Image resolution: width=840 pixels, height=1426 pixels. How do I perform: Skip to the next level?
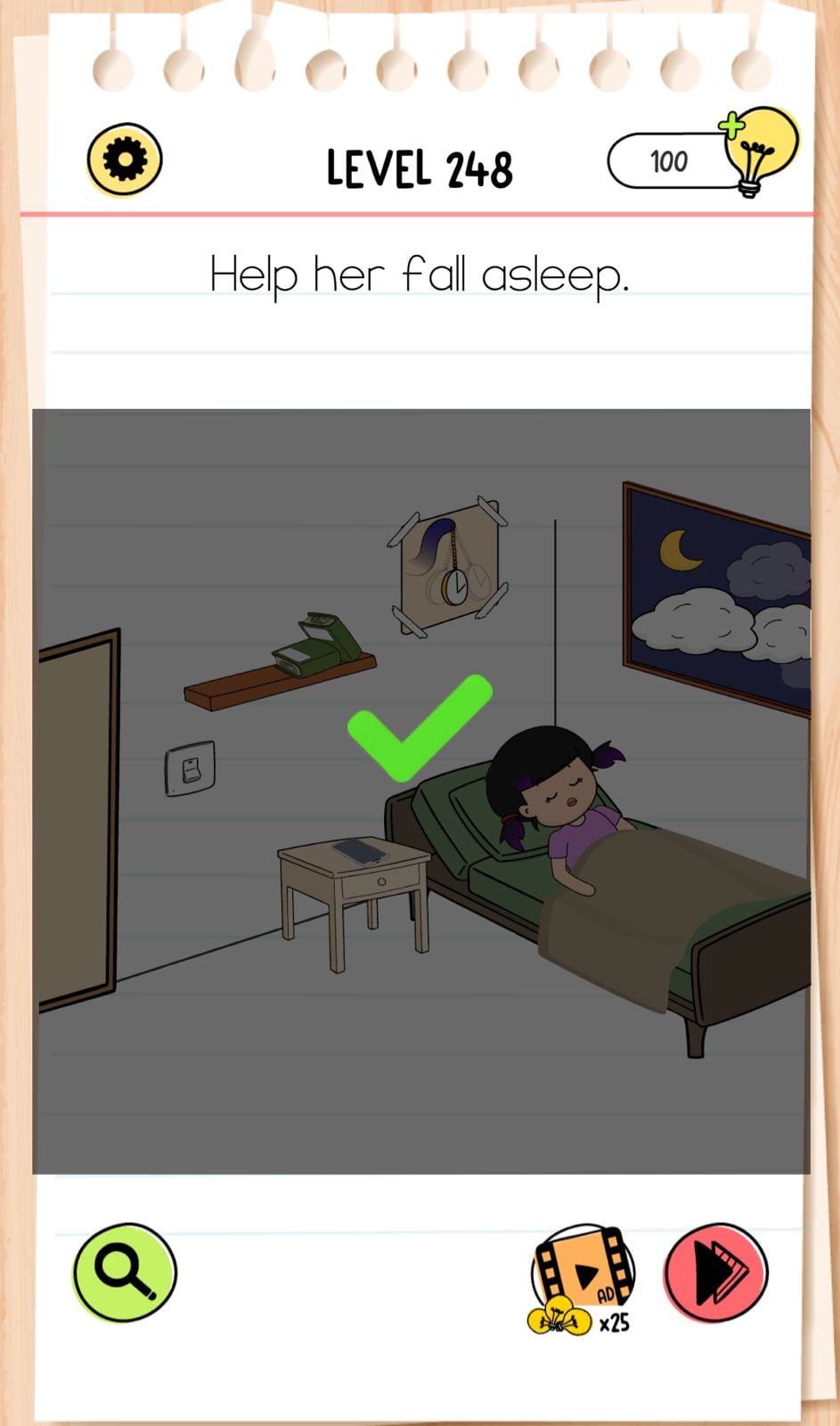[716, 1272]
